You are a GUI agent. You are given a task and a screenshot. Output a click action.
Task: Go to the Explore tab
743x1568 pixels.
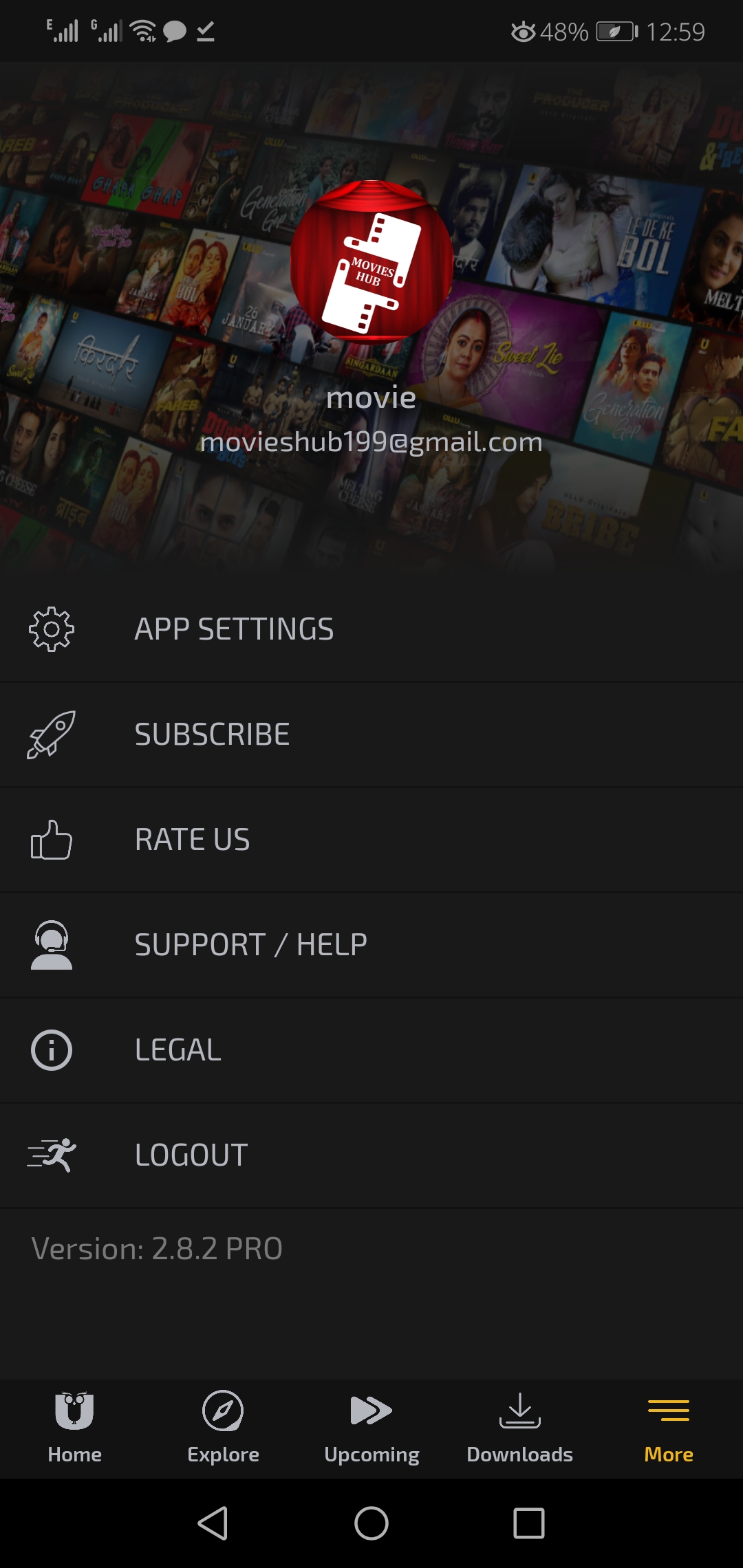pos(223,1428)
